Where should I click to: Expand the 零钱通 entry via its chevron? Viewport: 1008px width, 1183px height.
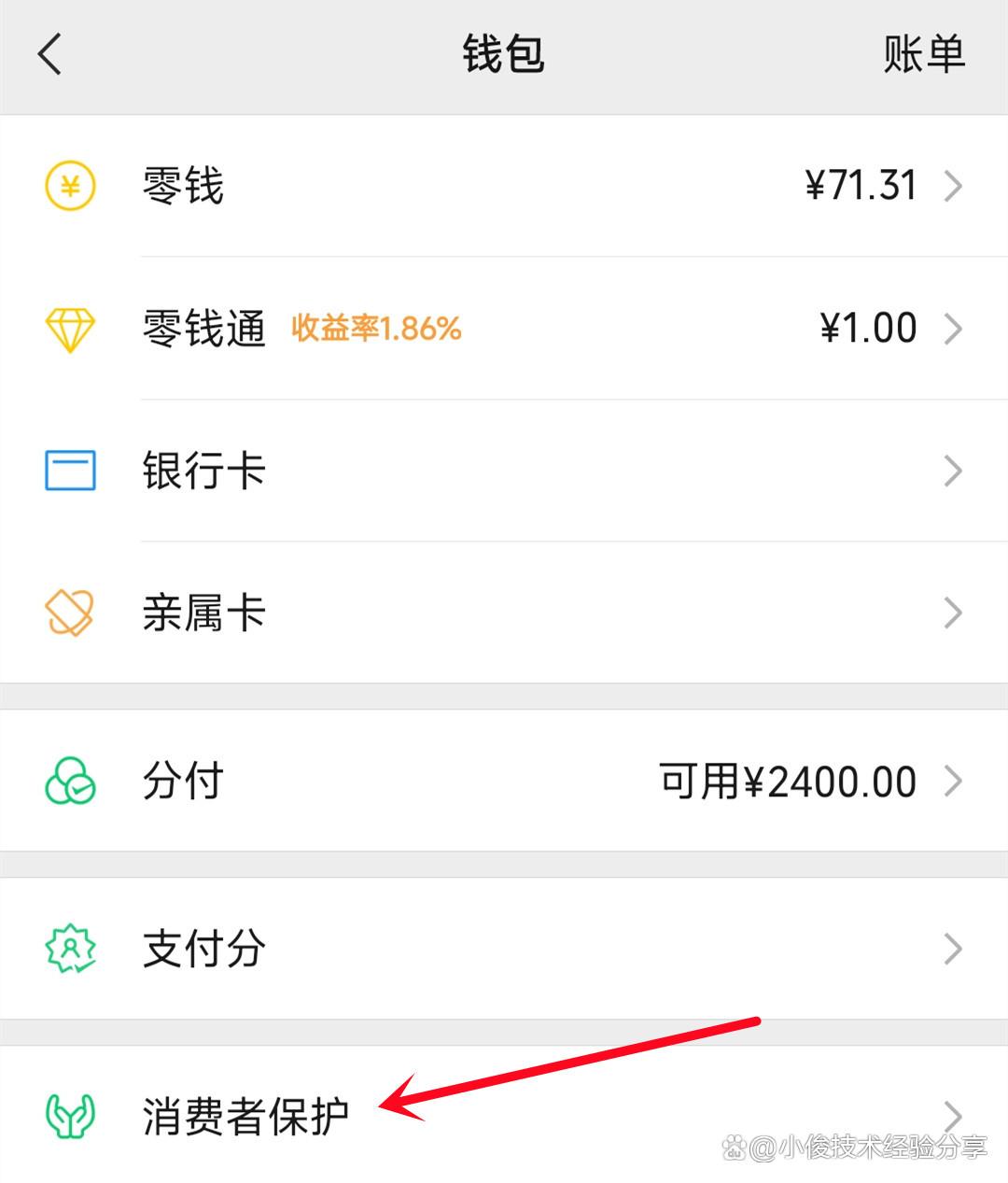click(954, 328)
